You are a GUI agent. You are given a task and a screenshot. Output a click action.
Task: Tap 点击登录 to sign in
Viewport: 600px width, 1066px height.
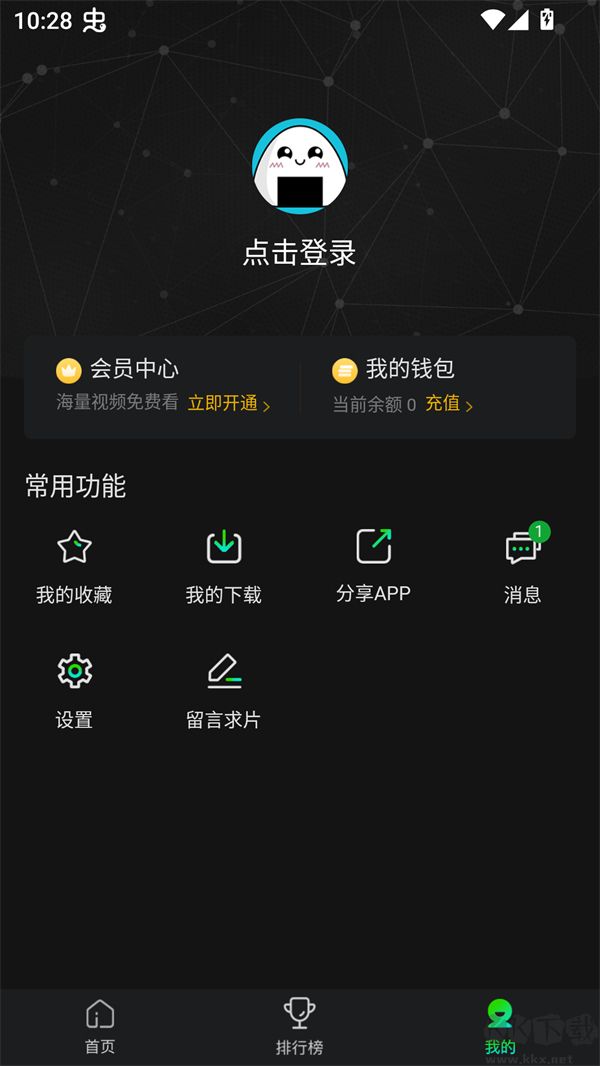[300, 252]
